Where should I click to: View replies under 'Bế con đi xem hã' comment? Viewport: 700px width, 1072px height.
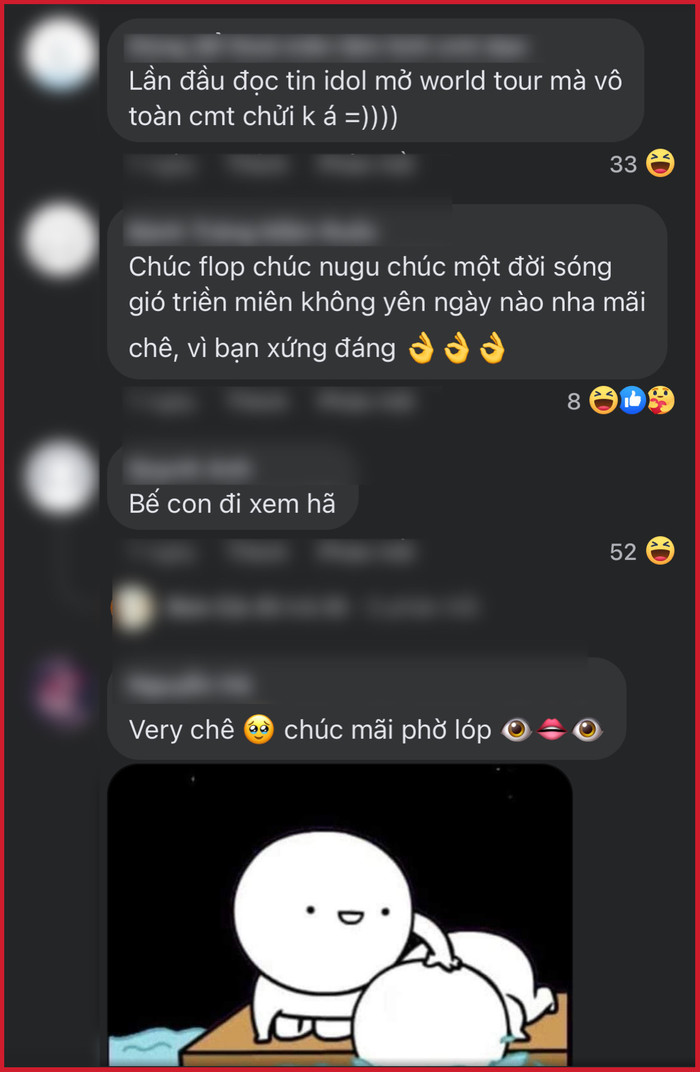tap(300, 606)
